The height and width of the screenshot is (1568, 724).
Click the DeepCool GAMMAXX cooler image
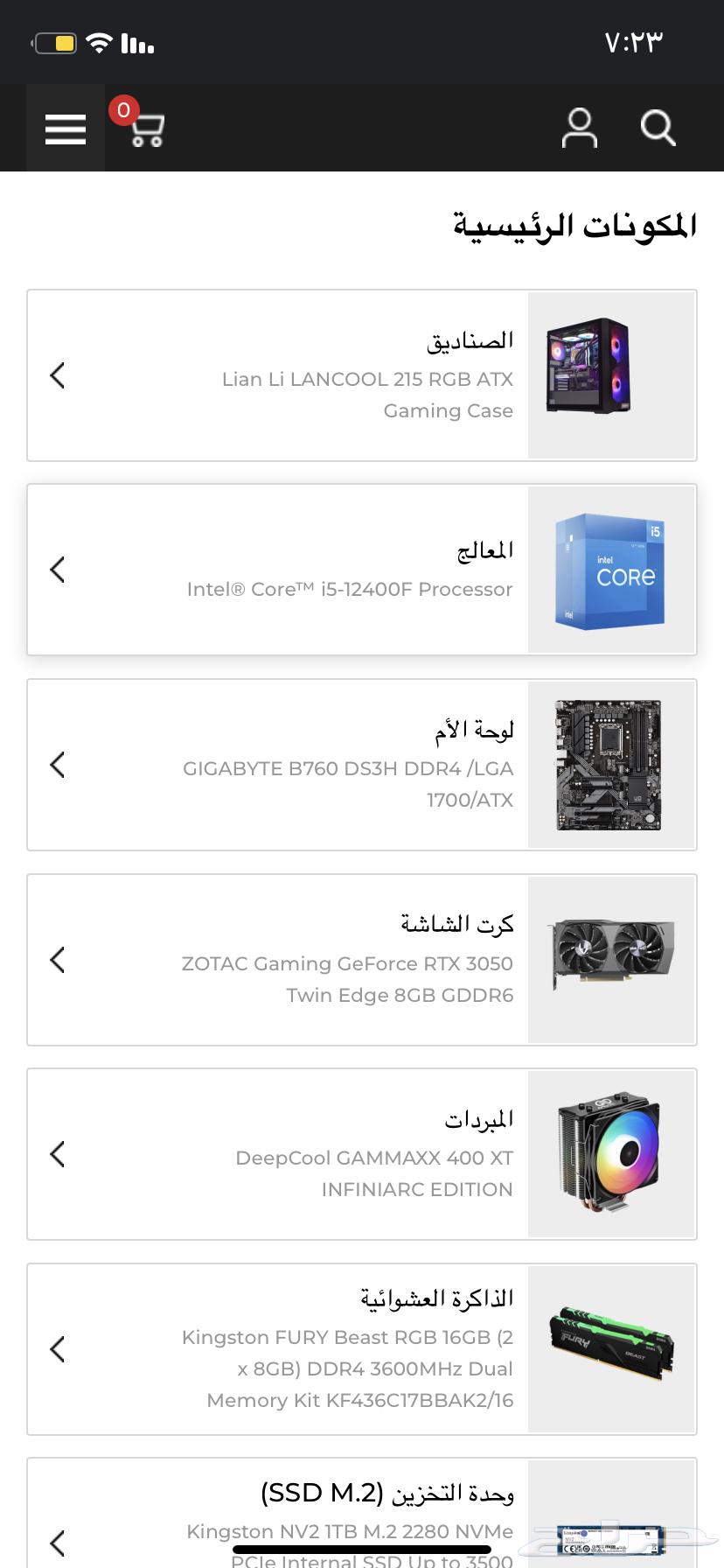point(611,1154)
